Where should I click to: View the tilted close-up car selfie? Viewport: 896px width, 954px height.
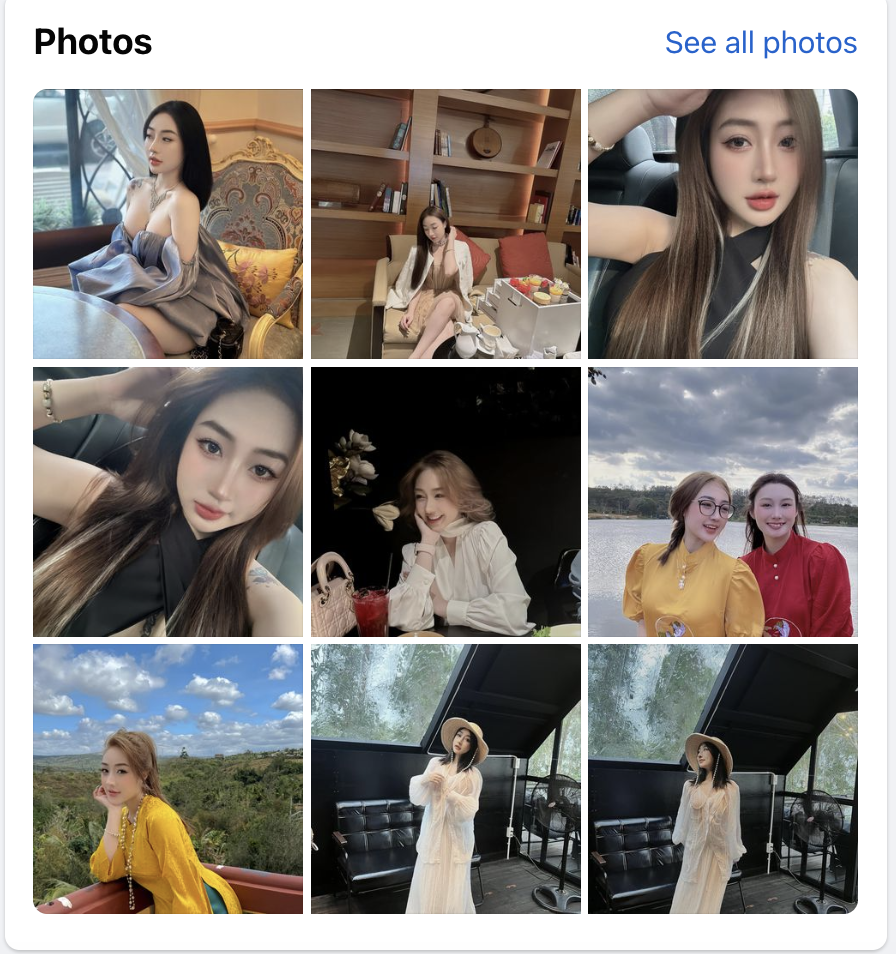click(168, 501)
